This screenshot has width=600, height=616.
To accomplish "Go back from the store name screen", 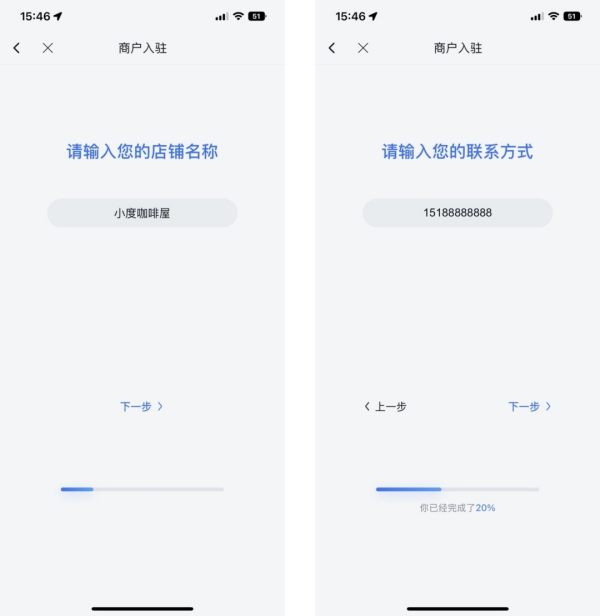I will point(17,48).
